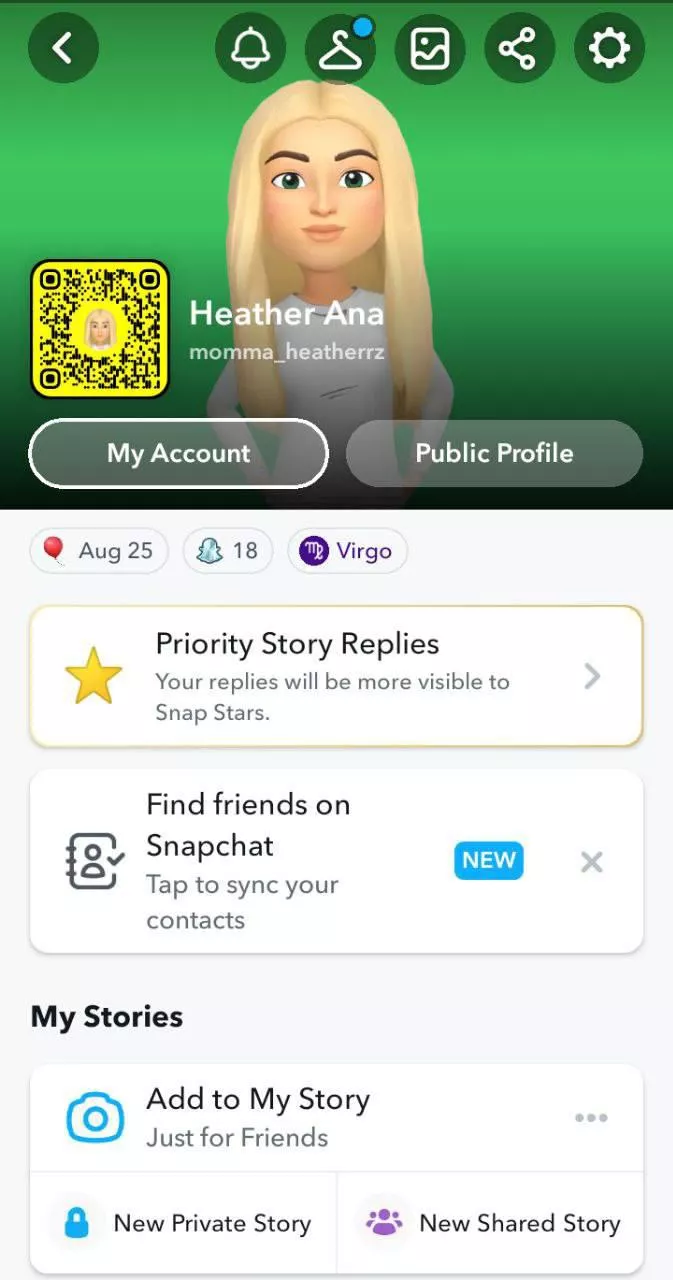
Task: Go back using the top arrow
Action: coord(63,47)
